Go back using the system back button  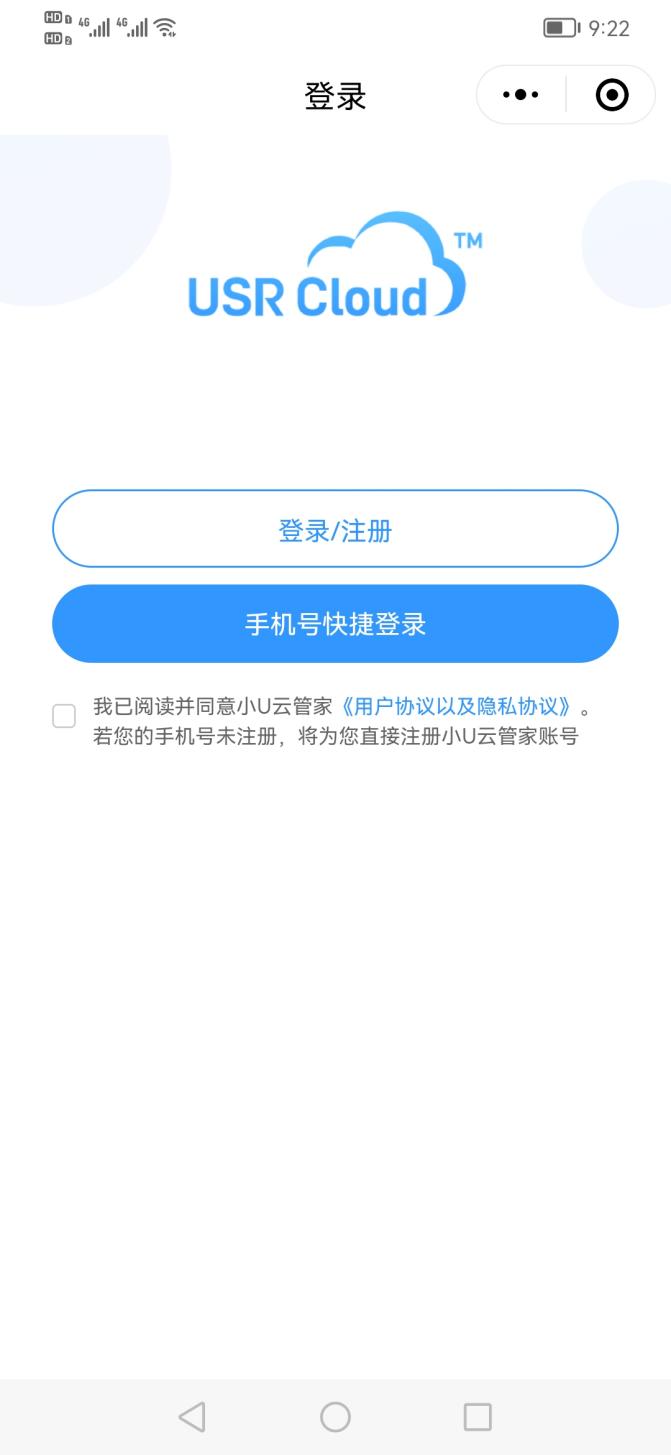[192, 1416]
